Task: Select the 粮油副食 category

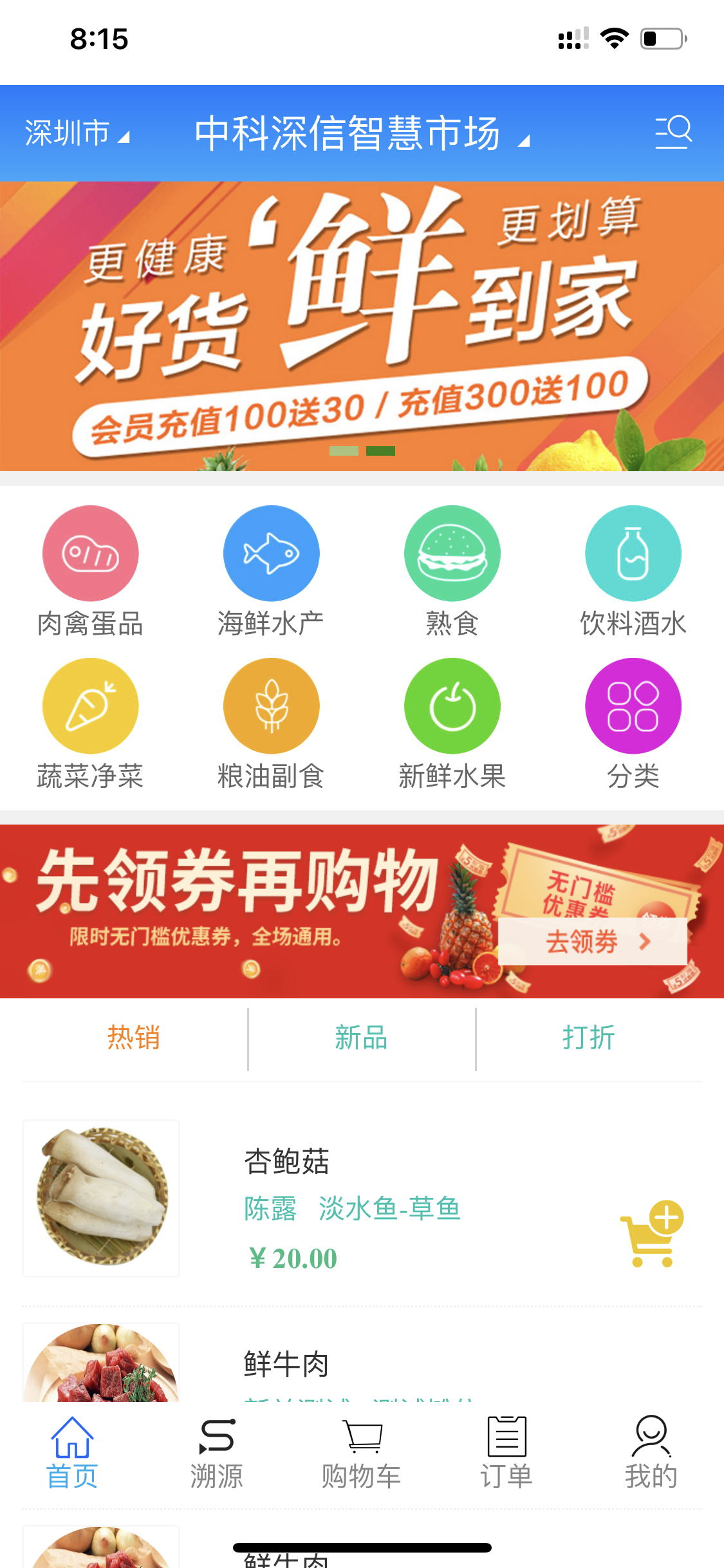Action: tap(271, 723)
